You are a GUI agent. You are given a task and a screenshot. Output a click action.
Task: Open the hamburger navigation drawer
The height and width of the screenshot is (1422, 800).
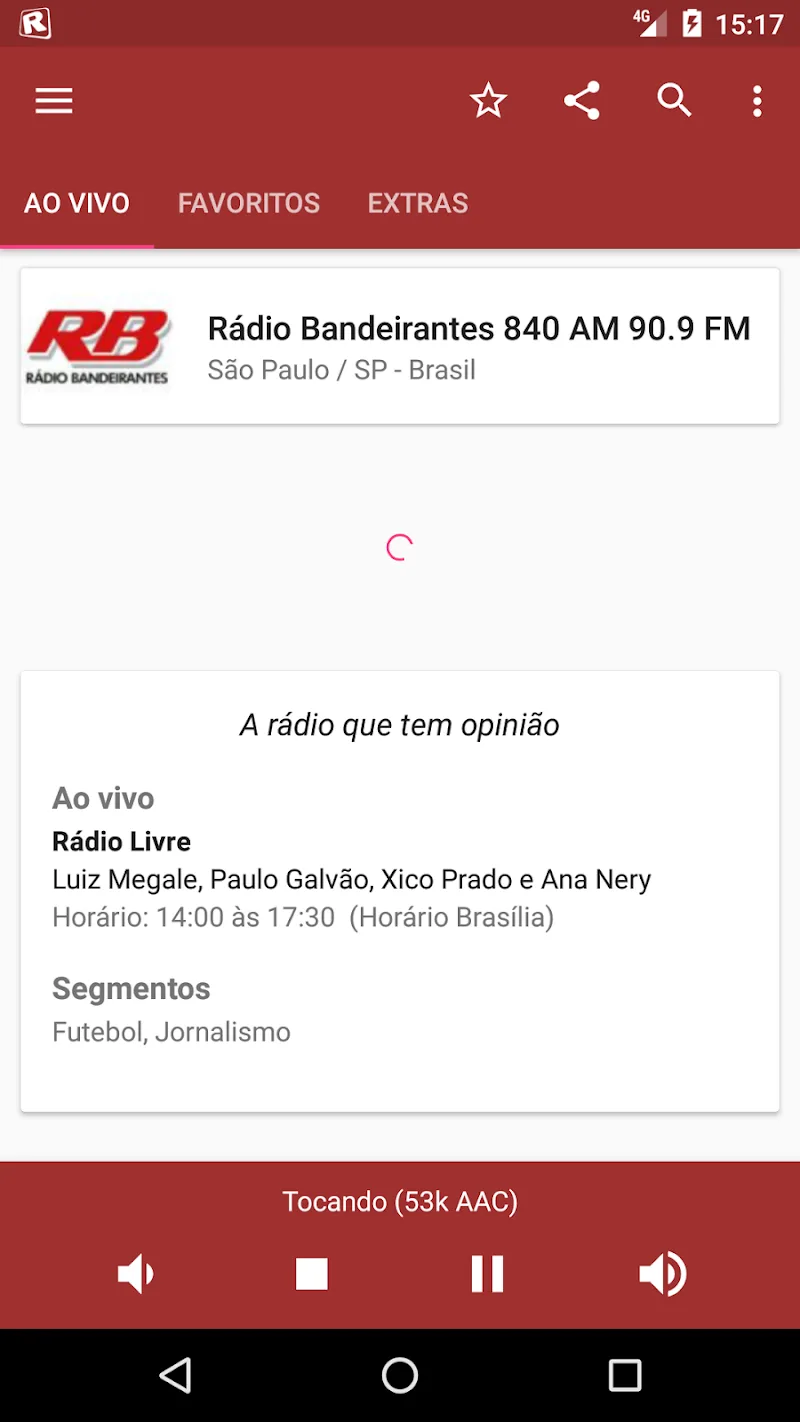(x=54, y=101)
